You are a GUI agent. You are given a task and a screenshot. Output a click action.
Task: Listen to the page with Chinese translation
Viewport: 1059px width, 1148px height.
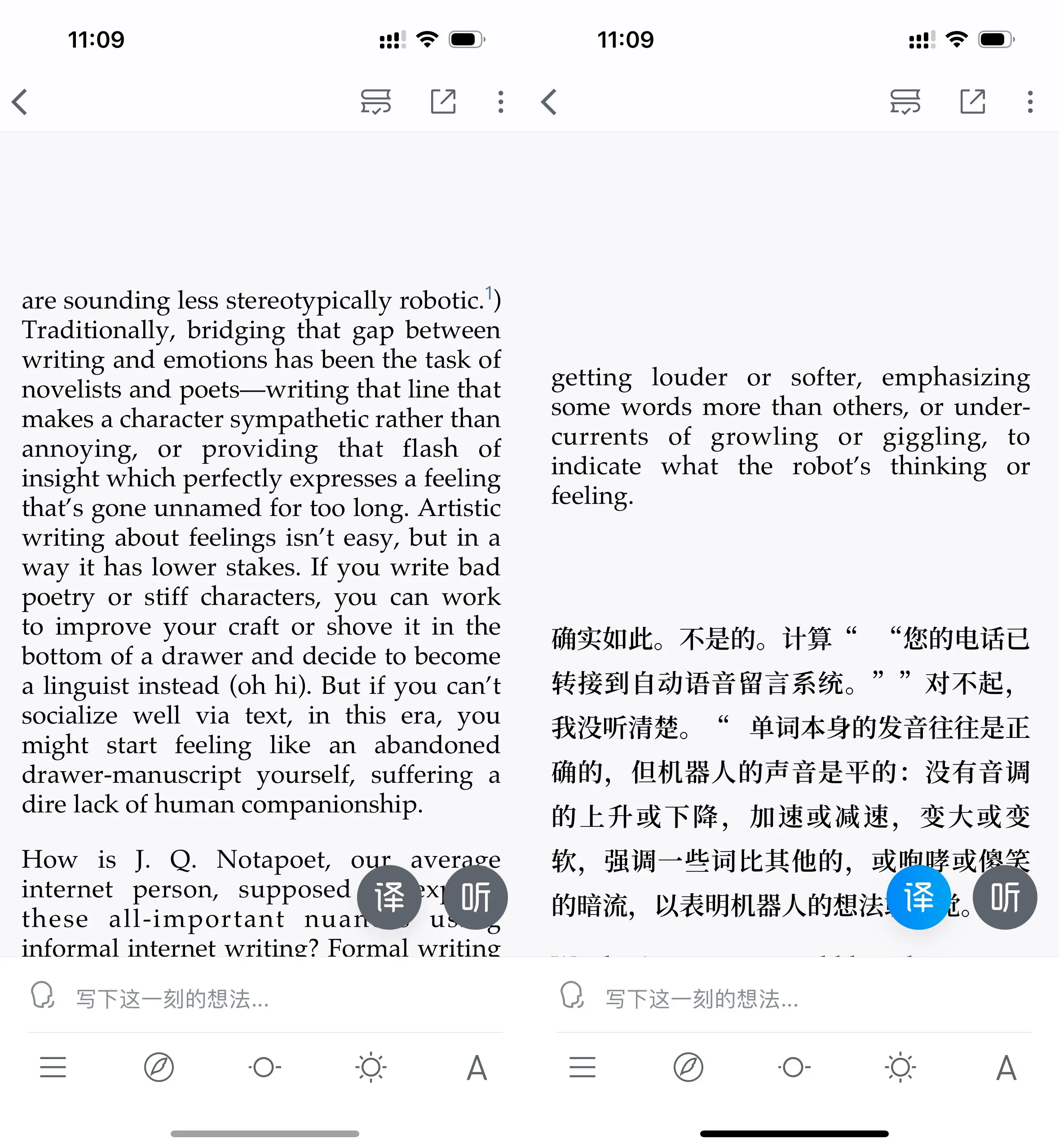pos(1005,897)
